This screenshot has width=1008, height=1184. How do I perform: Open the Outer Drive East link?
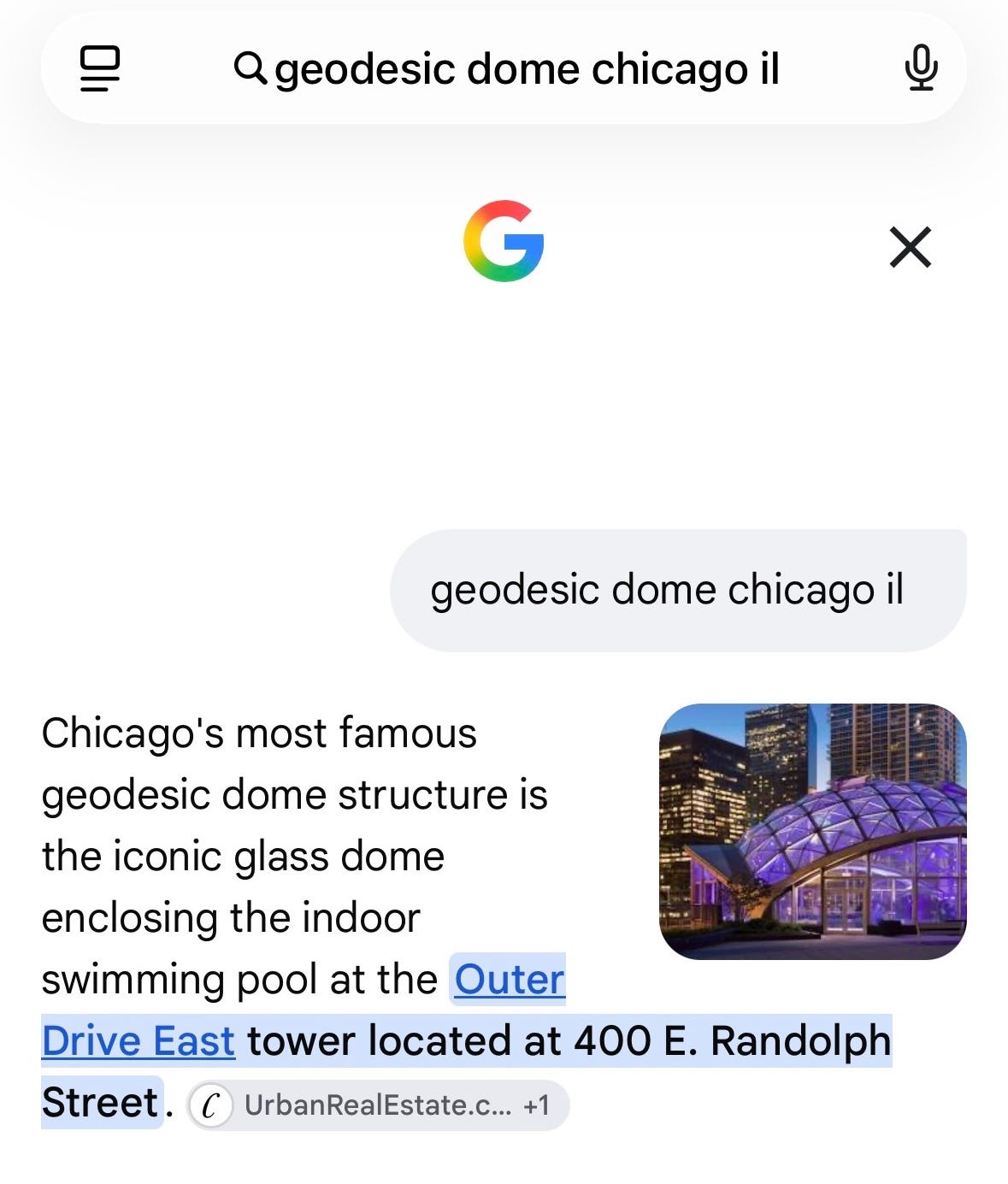(x=304, y=1010)
